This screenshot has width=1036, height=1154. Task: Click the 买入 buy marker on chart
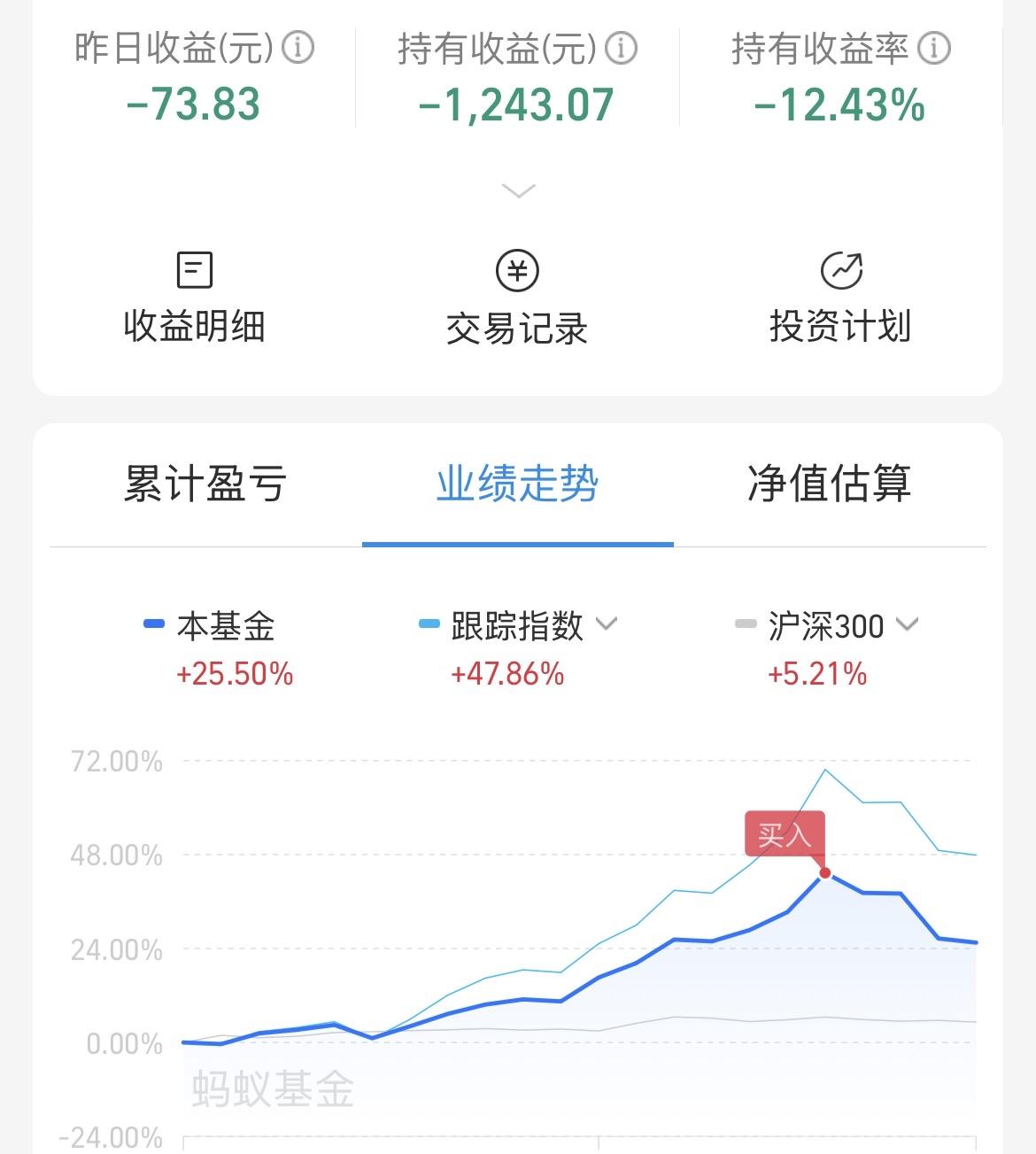(785, 833)
